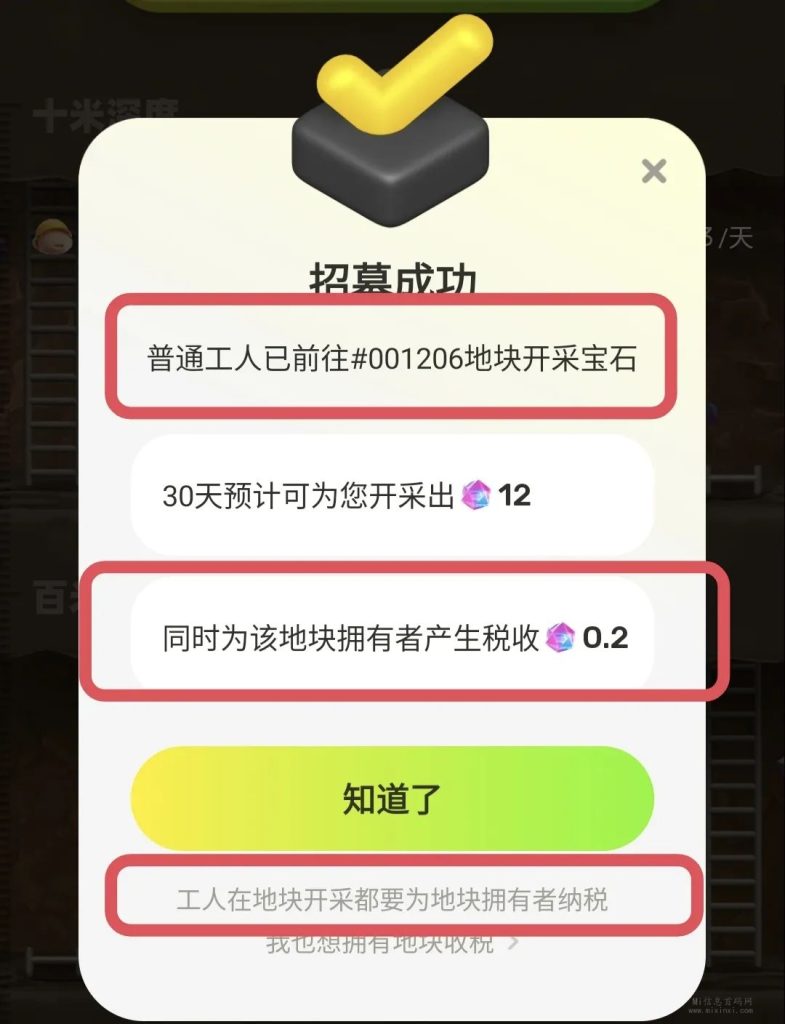
Task: Tap the 知道了 button
Action: coord(392,798)
